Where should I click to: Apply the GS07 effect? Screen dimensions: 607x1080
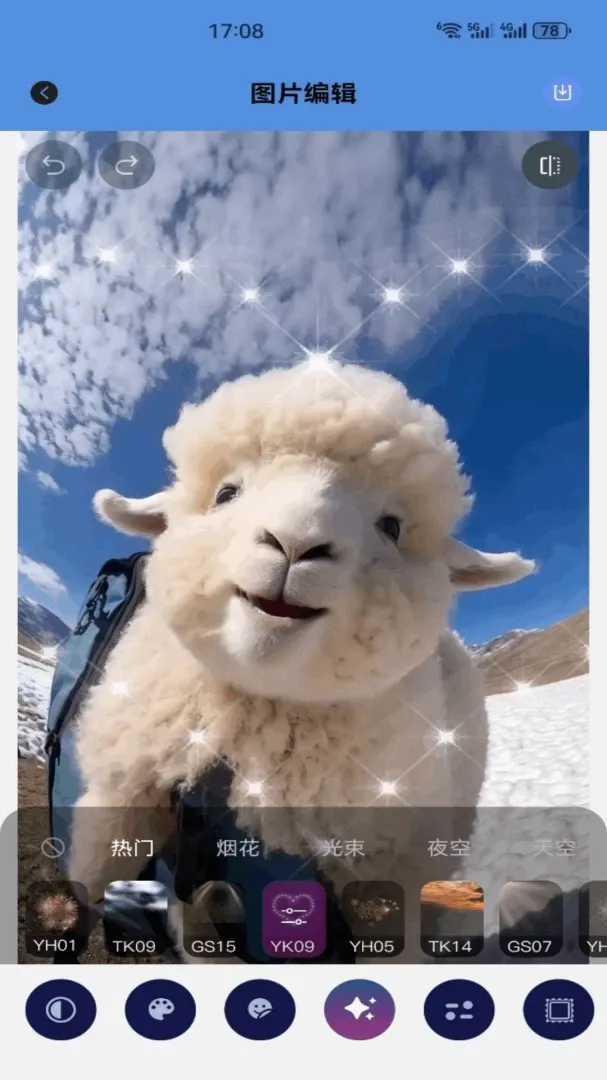[531, 919]
